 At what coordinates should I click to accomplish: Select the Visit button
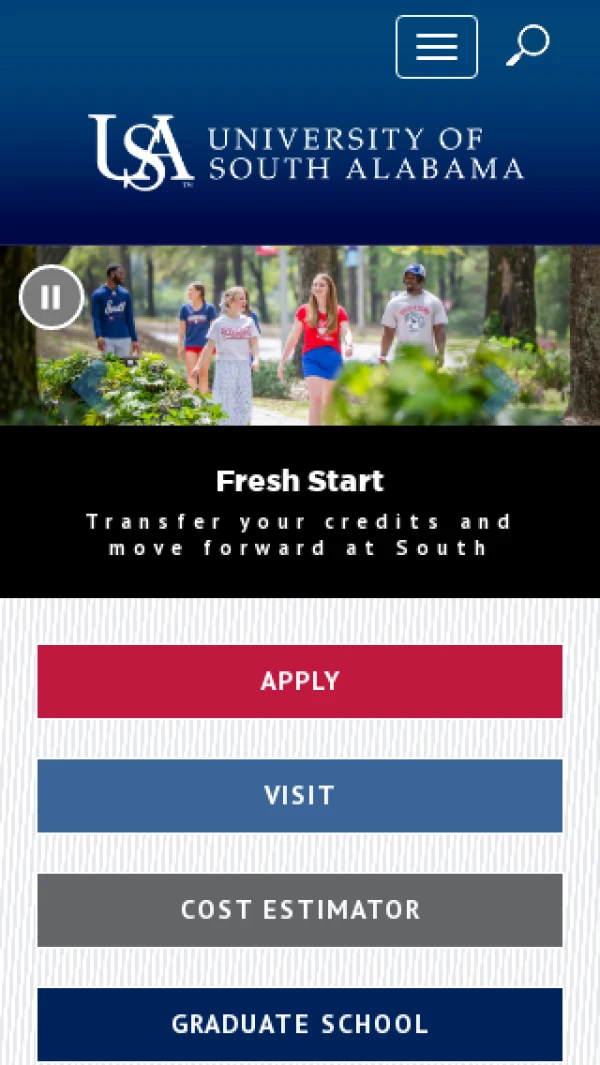click(300, 796)
